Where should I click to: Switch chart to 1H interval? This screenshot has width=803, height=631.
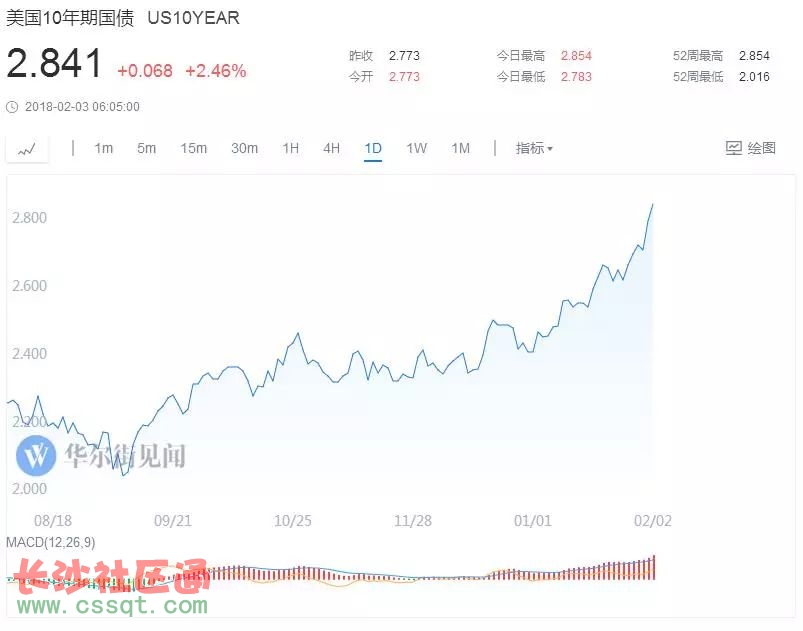(x=290, y=148)
